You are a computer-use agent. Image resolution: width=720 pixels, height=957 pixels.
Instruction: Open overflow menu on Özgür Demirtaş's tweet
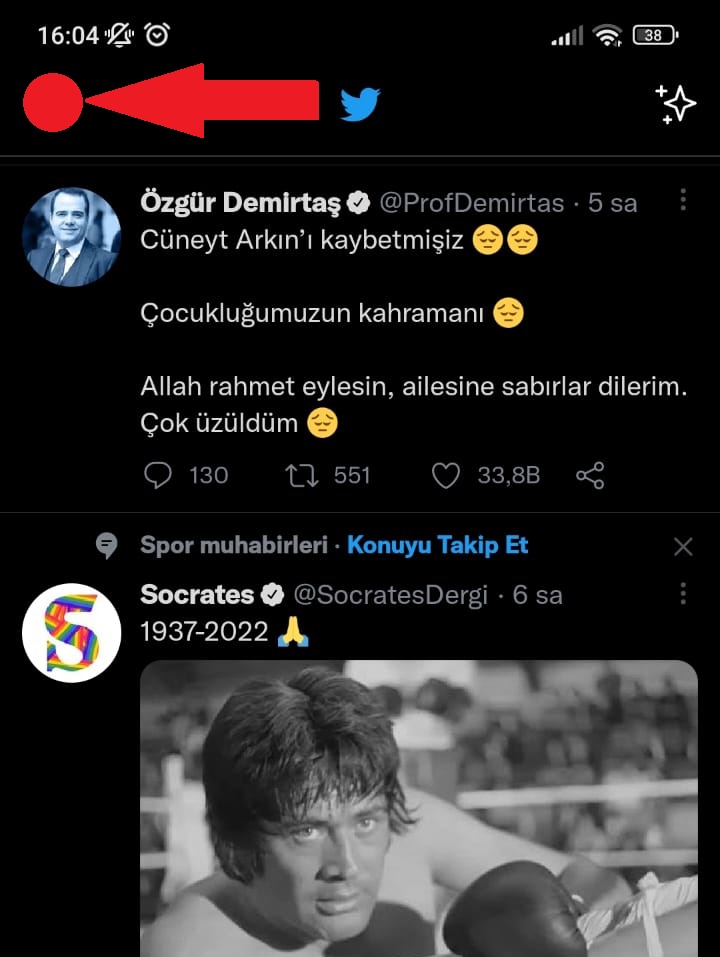point(683,200)
